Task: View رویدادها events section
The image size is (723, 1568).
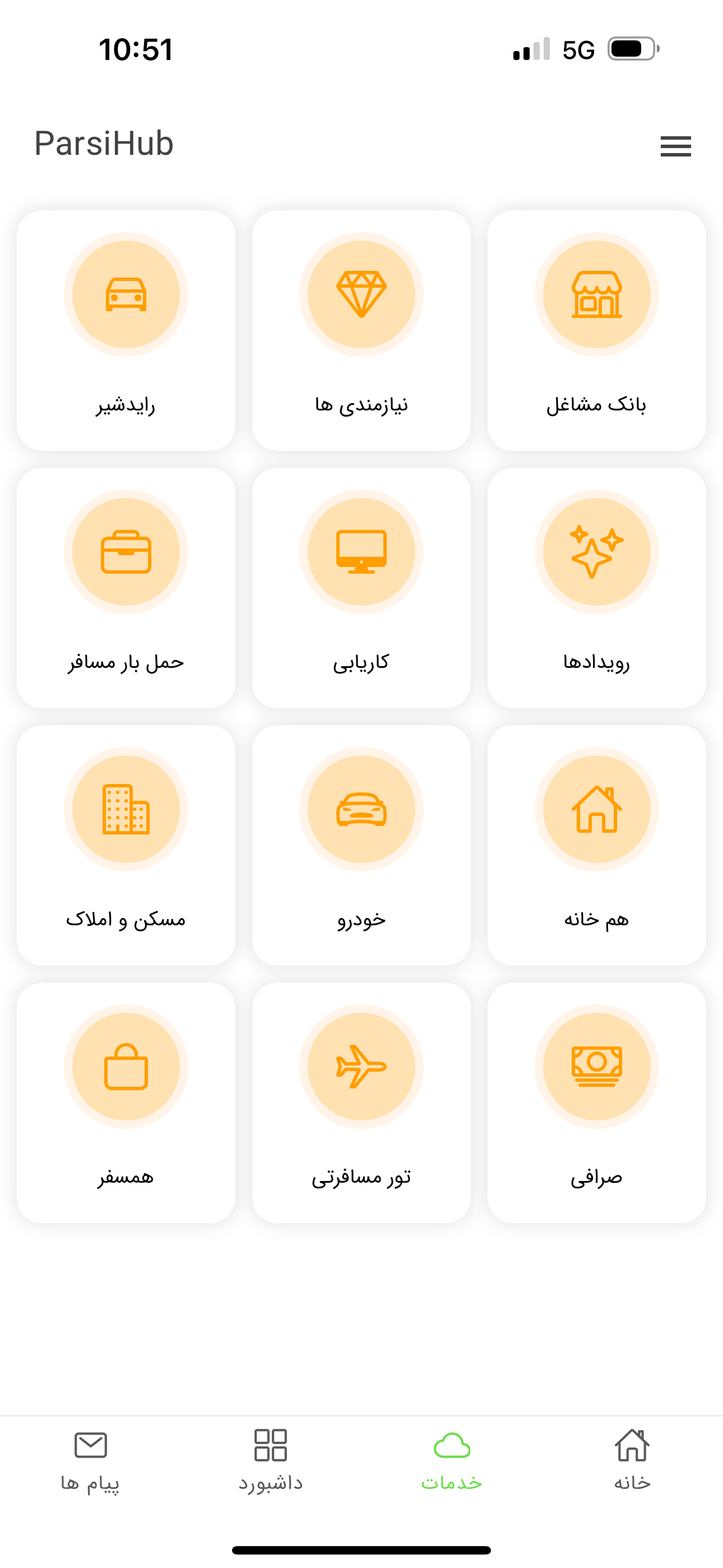Action: (x=596, y=587)
